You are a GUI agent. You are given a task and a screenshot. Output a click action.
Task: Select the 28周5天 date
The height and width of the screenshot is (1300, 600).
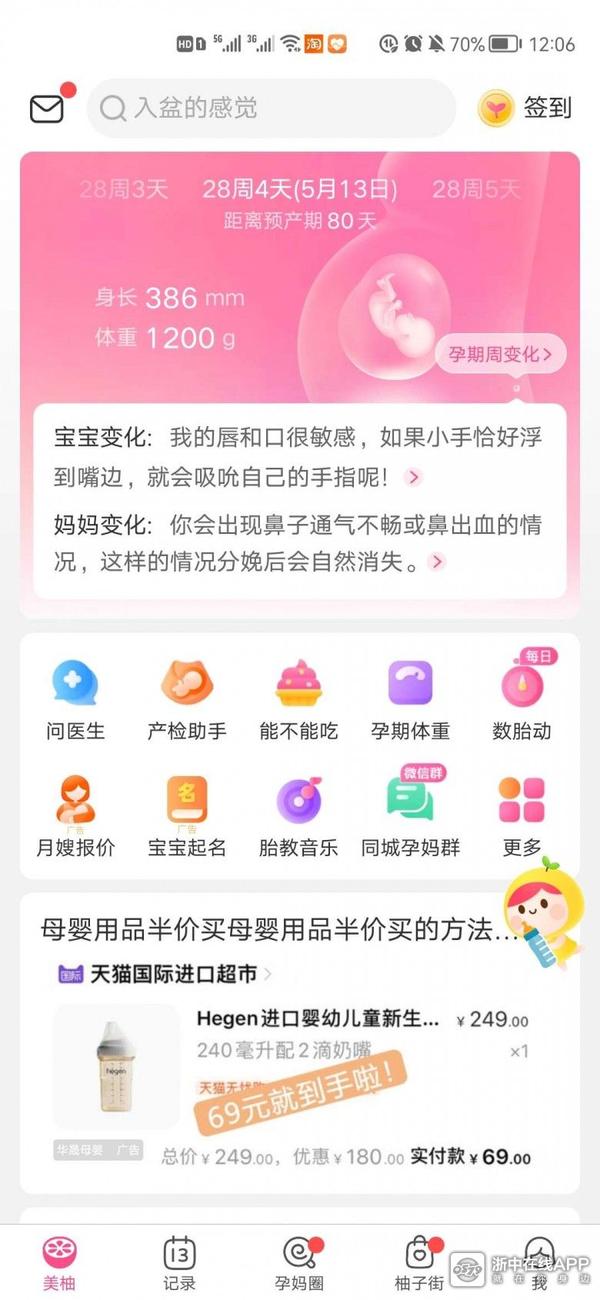point(476,189)
